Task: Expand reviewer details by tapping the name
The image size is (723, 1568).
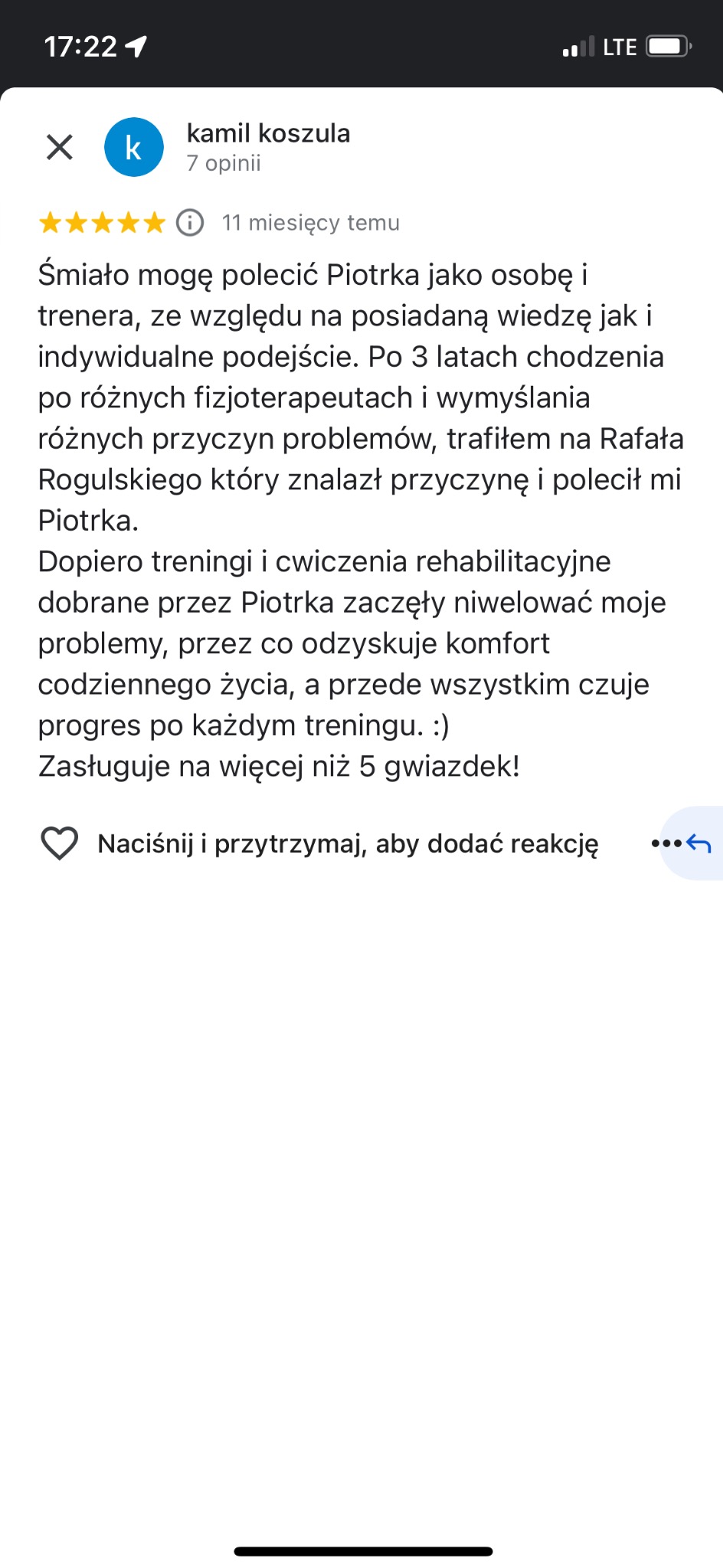Action: coord(270,133)
